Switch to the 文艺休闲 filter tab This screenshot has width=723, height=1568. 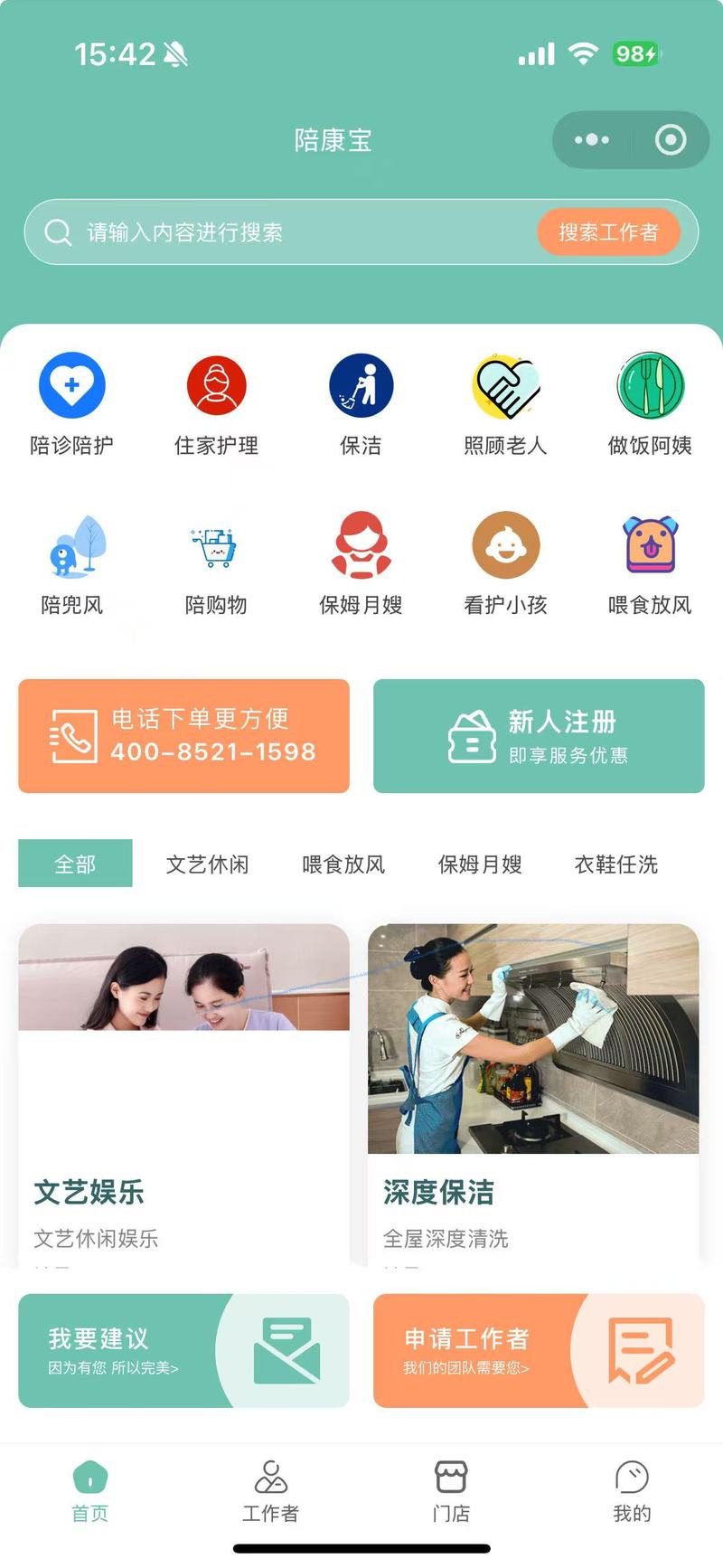[x=207, y=864]
